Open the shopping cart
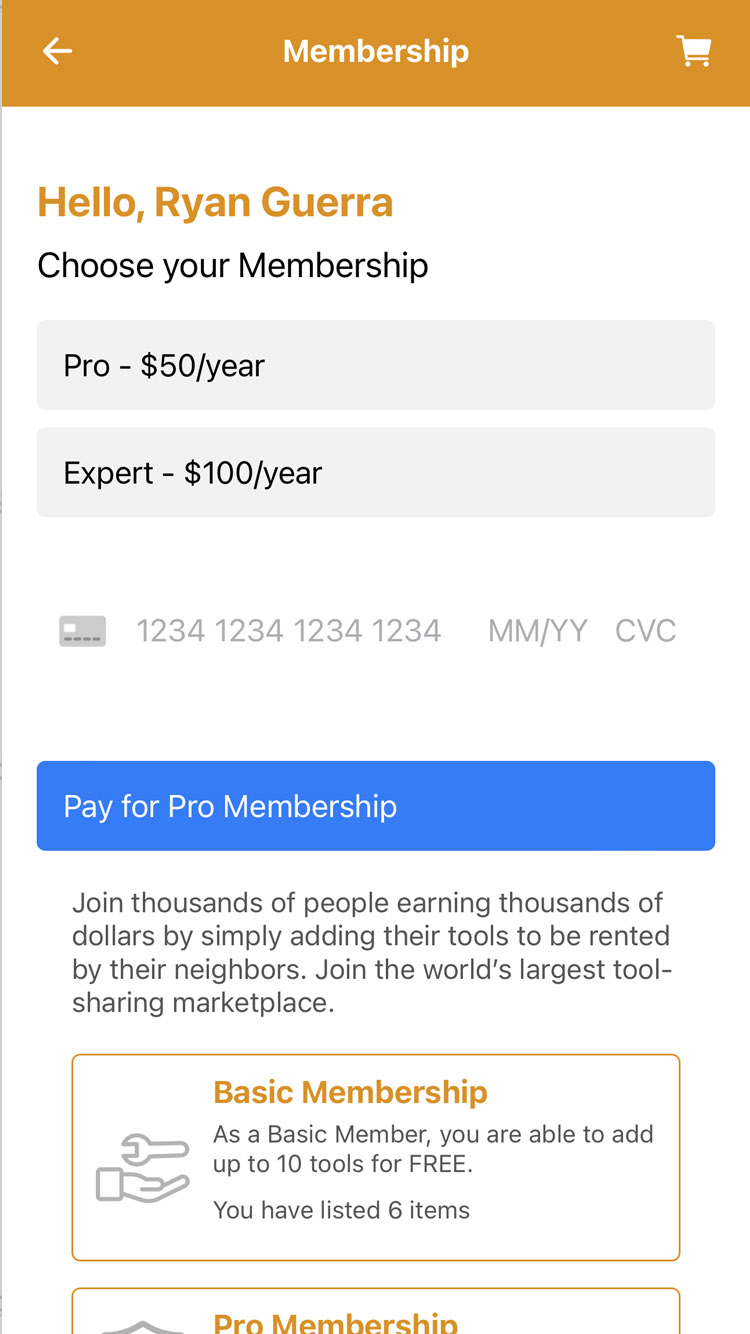This screenshot has width=750, height=1334. pos(694,51)
